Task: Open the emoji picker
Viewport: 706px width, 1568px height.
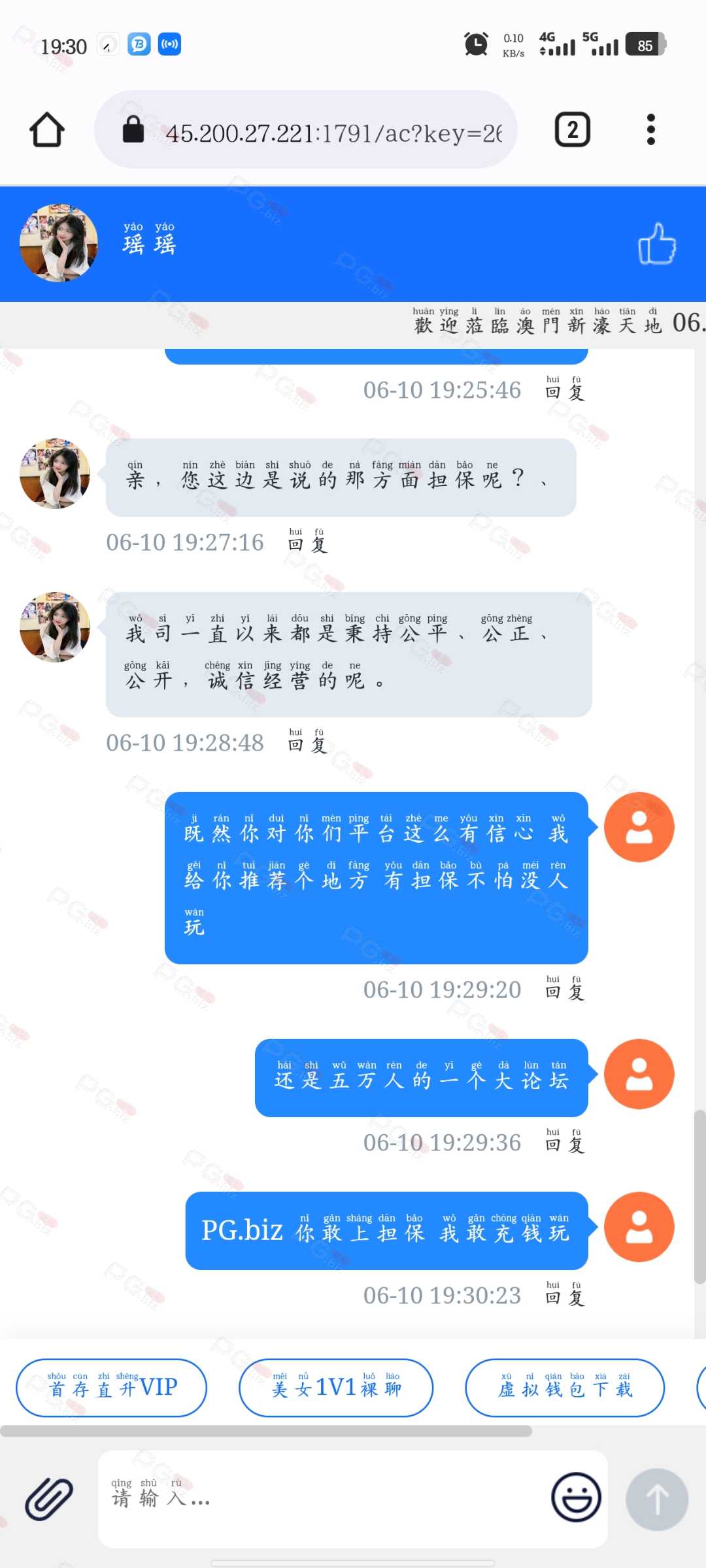Action: point(576,1497)
